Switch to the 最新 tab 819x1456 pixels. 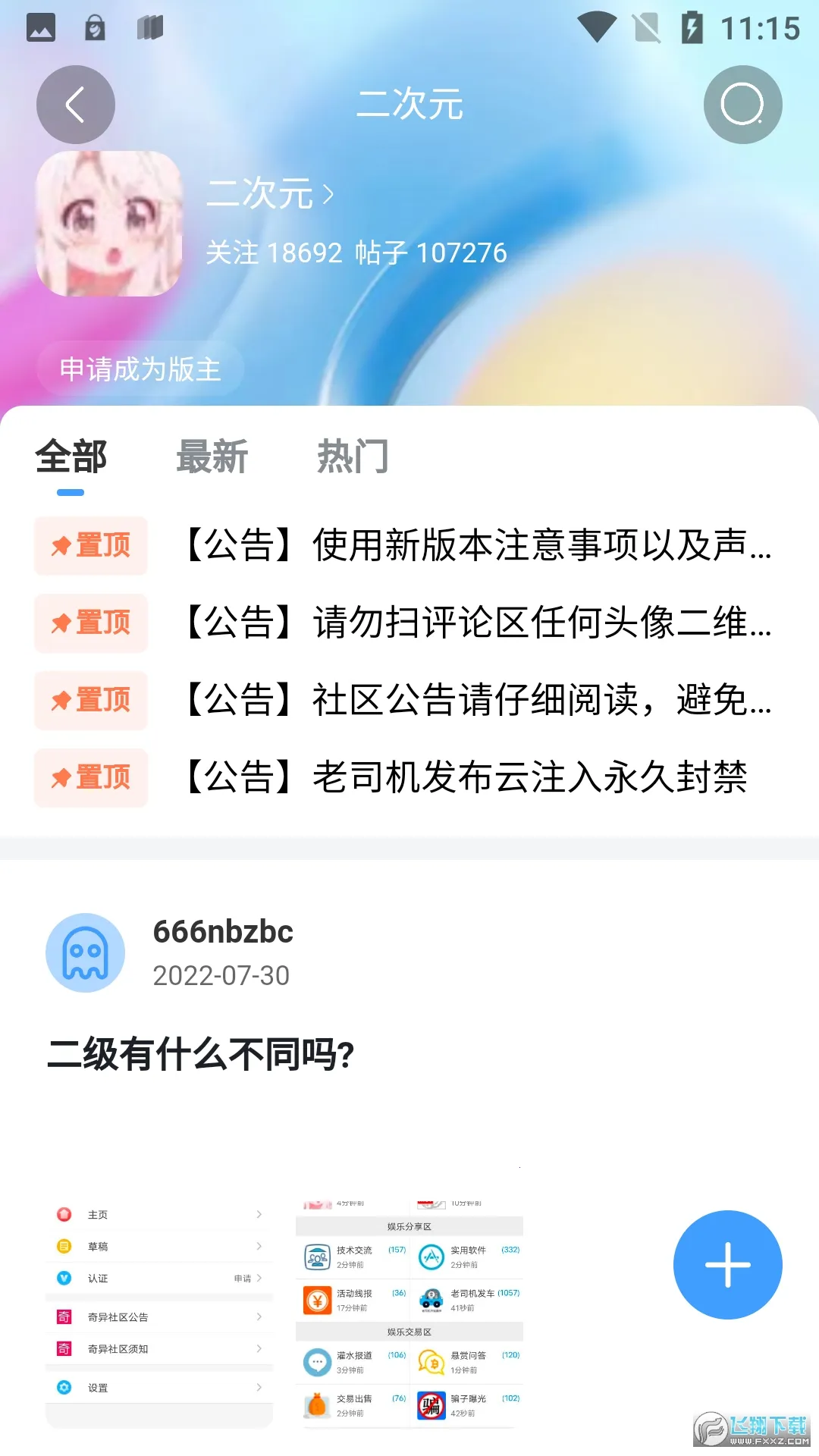tap(212, 456)
